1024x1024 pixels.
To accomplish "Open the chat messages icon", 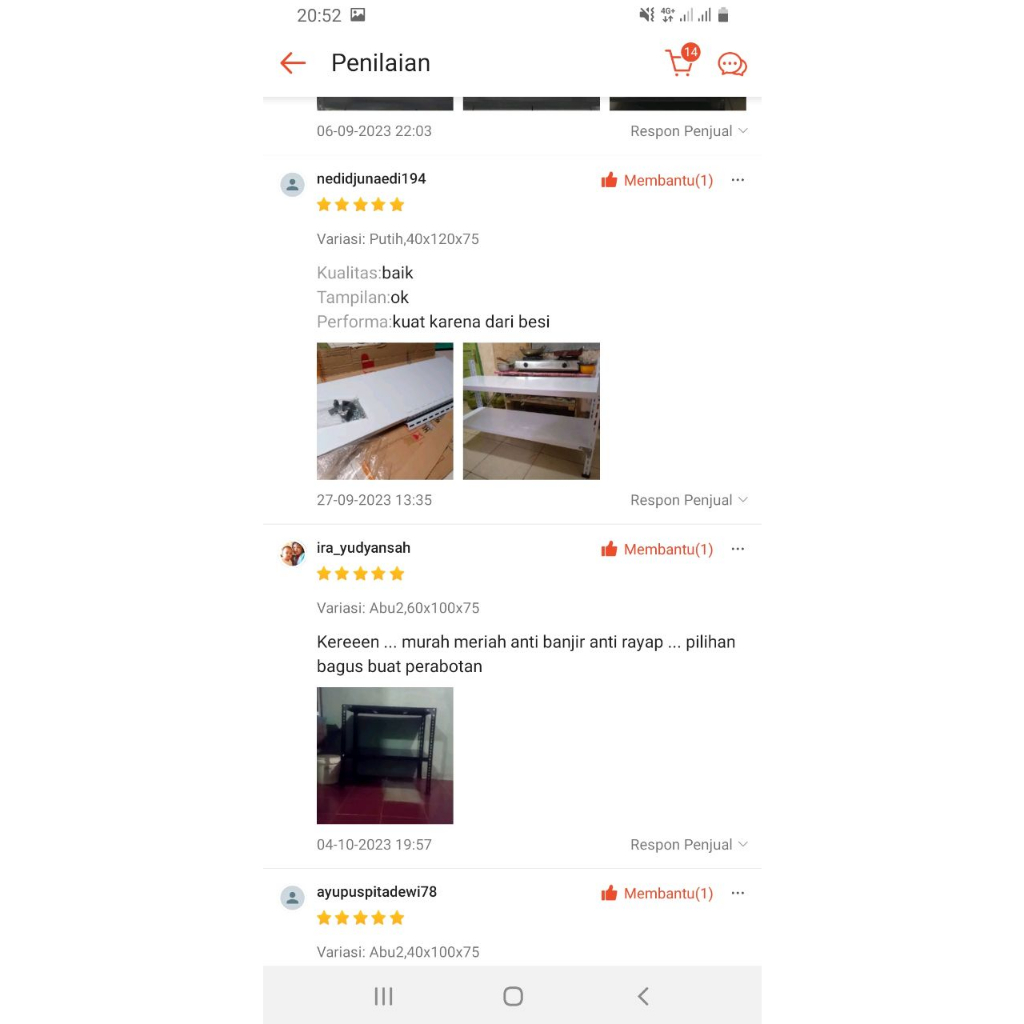I will (x=732, y=64).
